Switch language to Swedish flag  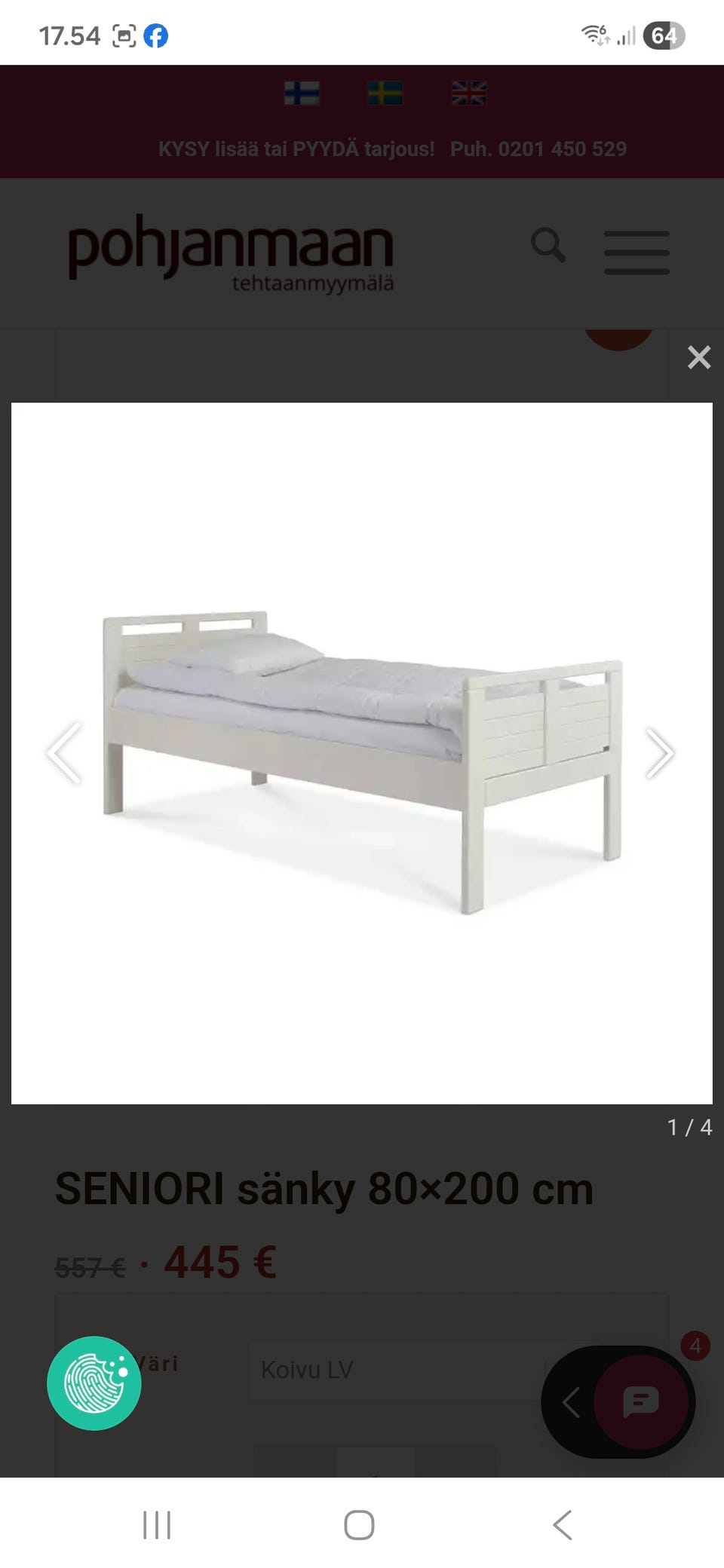(385, 93)
